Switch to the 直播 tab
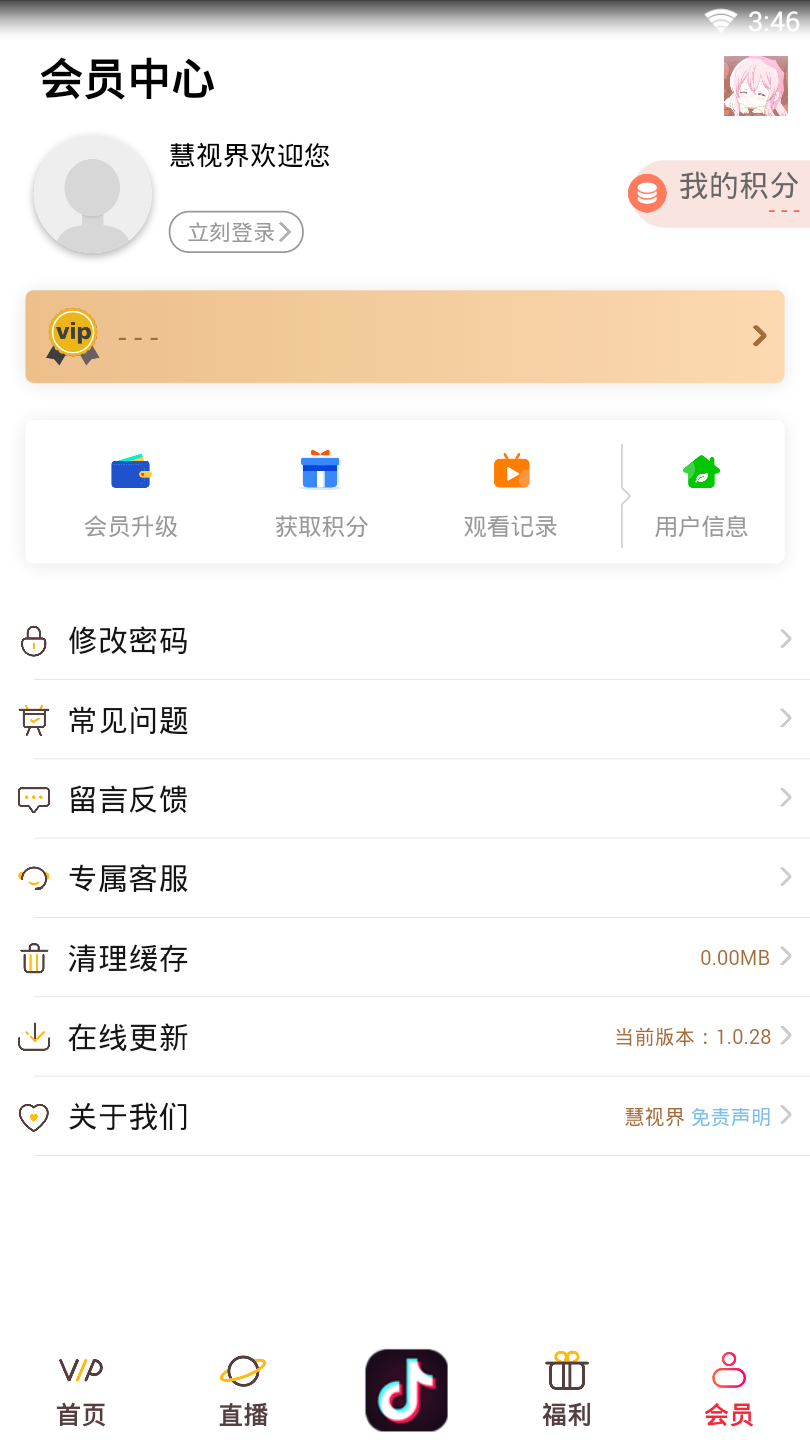 tap(243, 1391)
